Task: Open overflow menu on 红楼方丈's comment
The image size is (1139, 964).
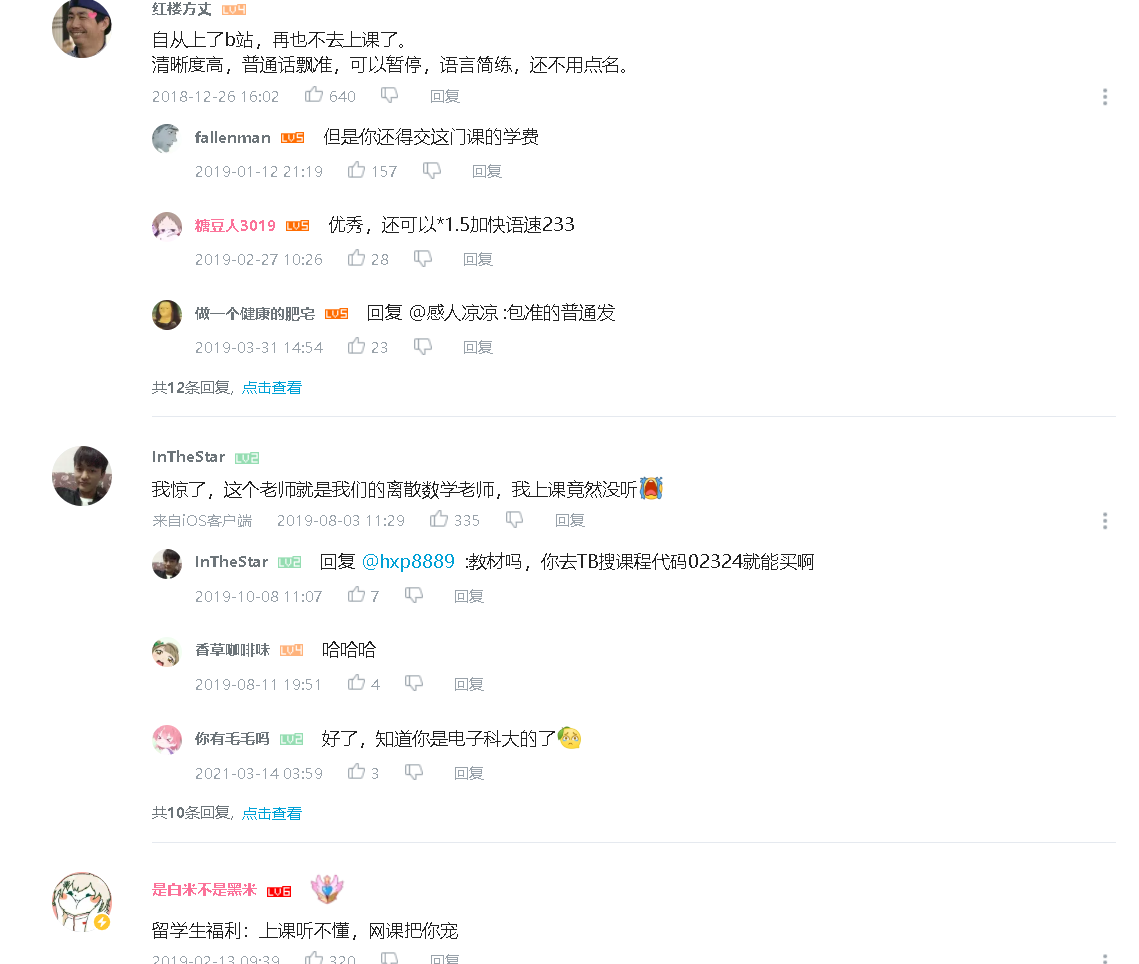Action: [x=1104, y=97]
